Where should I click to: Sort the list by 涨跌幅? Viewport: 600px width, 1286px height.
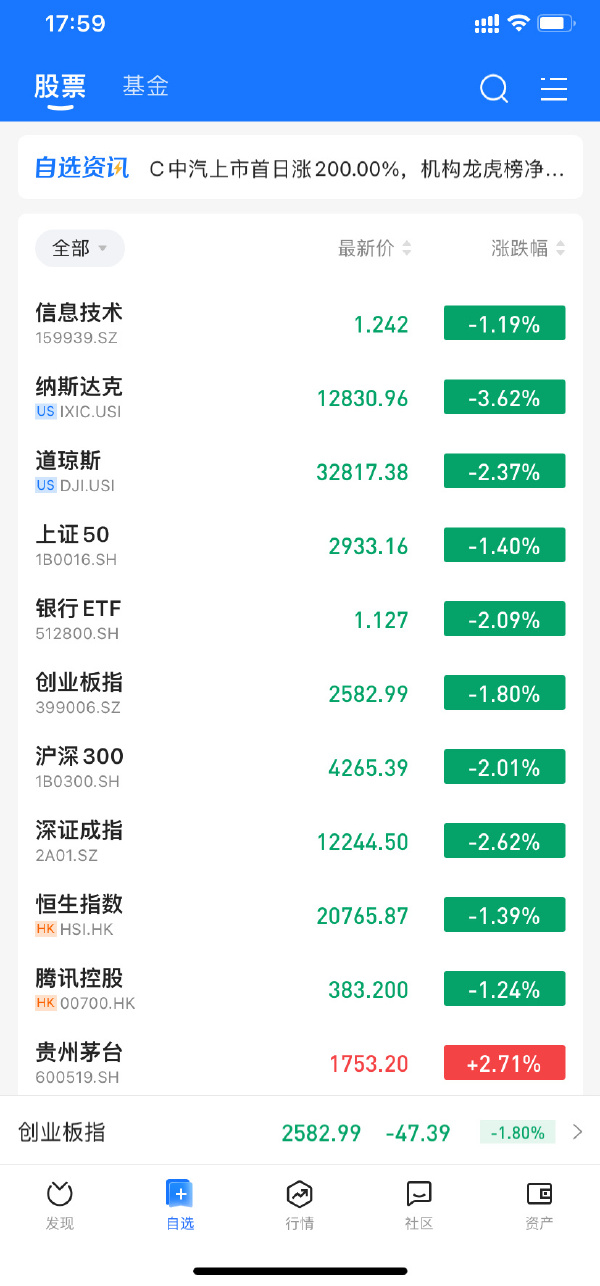[528, 249]
